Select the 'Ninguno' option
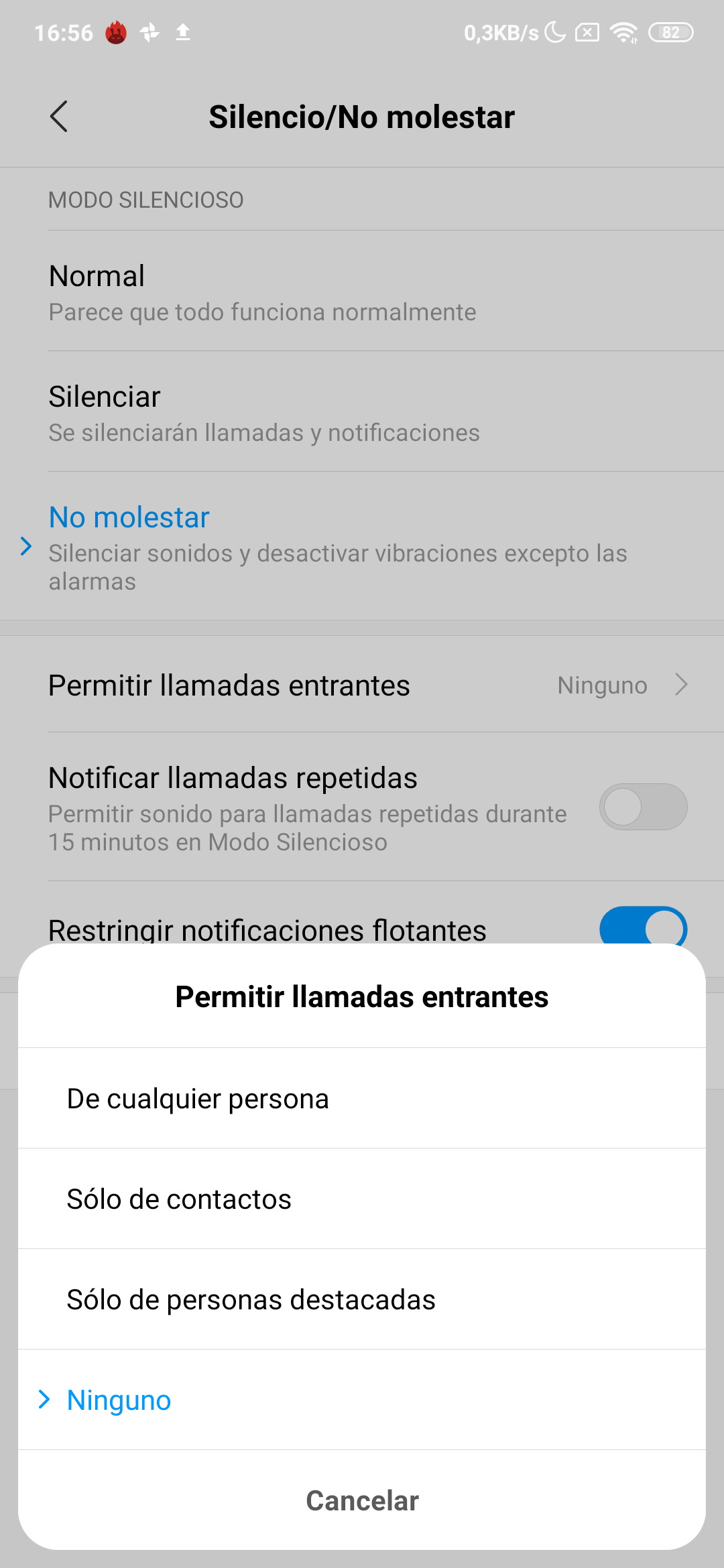 click(362, 1400)
